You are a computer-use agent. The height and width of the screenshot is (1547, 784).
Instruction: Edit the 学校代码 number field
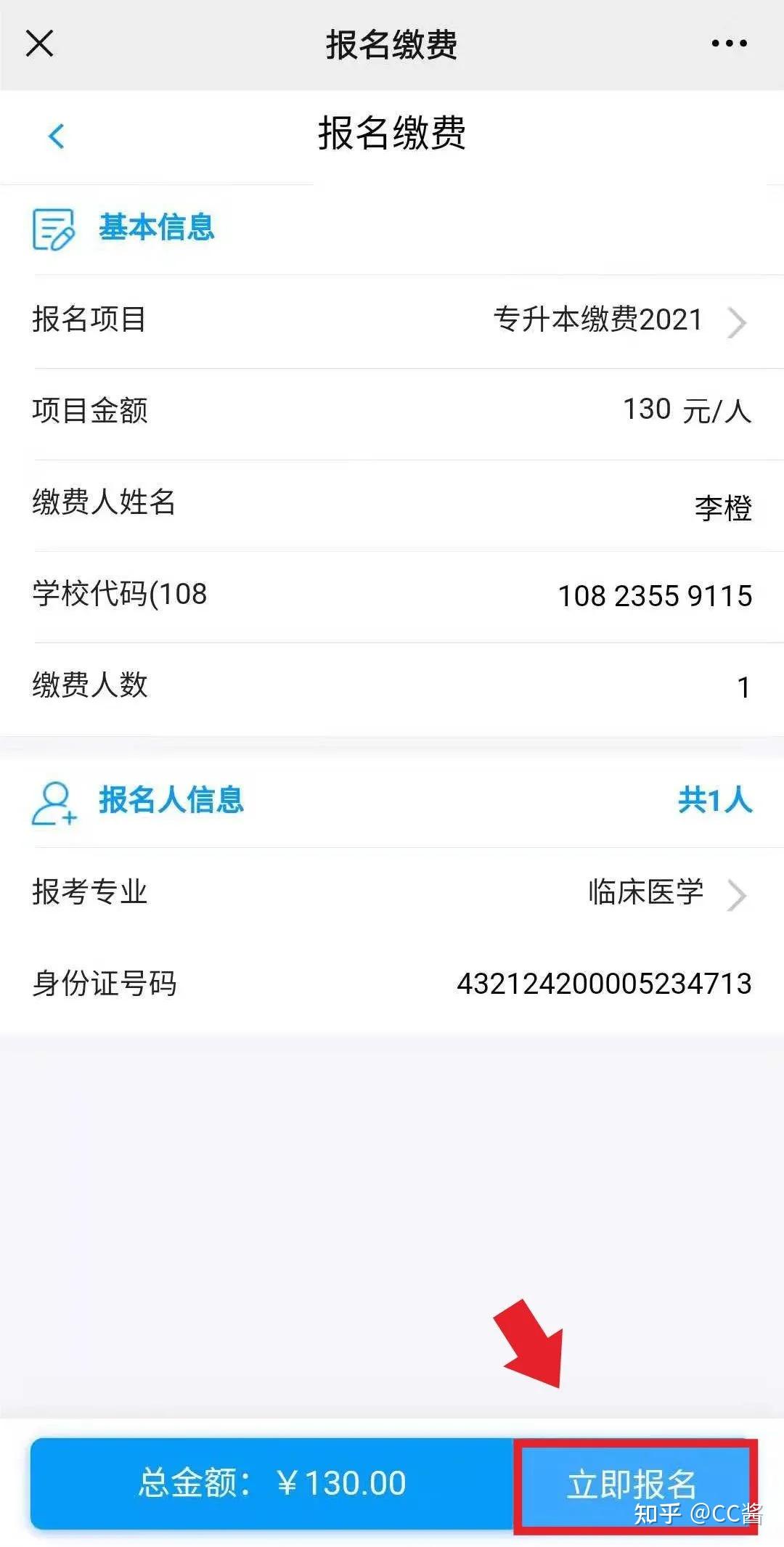392,596
